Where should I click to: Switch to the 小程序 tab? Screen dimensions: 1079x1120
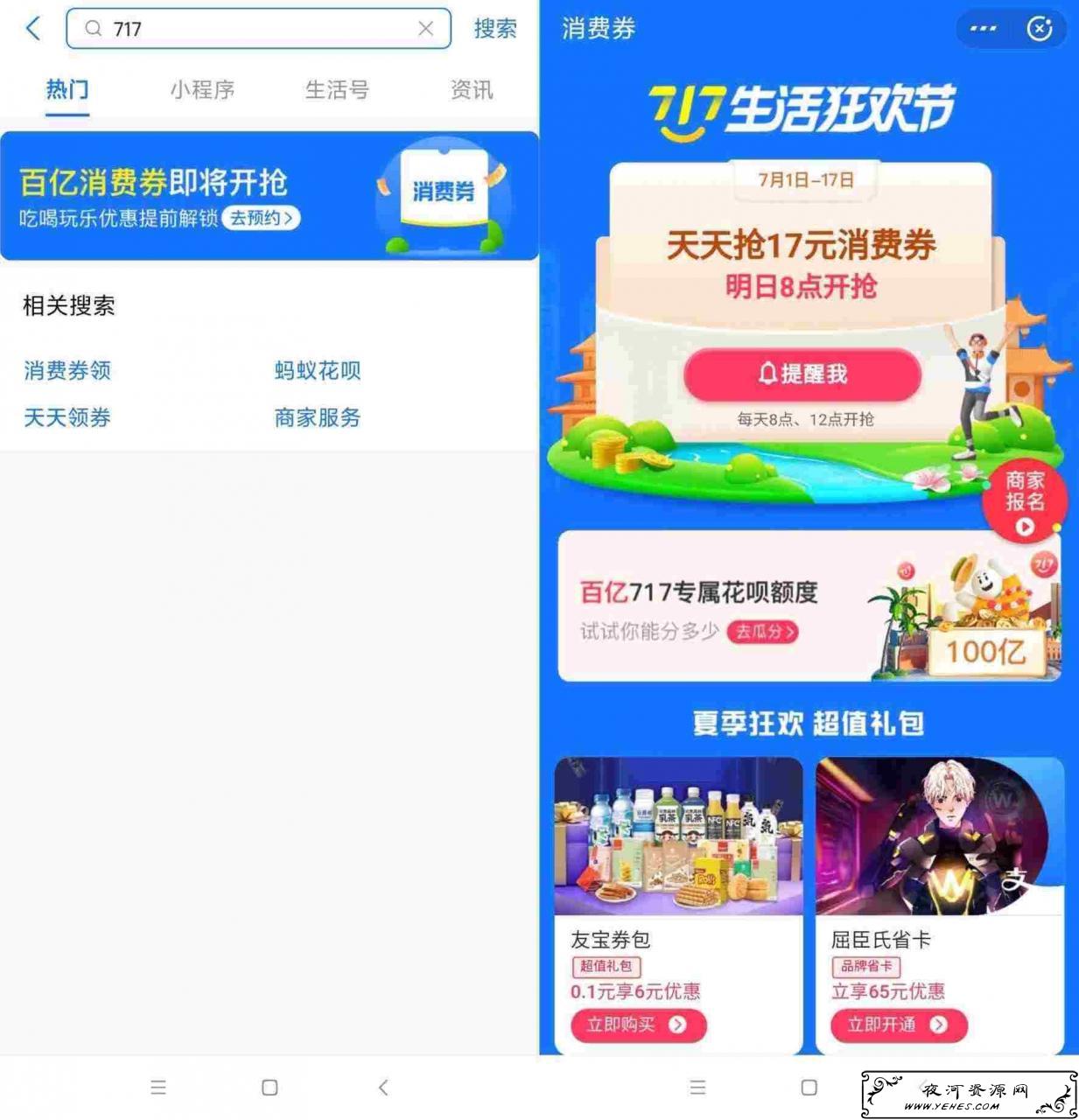202,90
